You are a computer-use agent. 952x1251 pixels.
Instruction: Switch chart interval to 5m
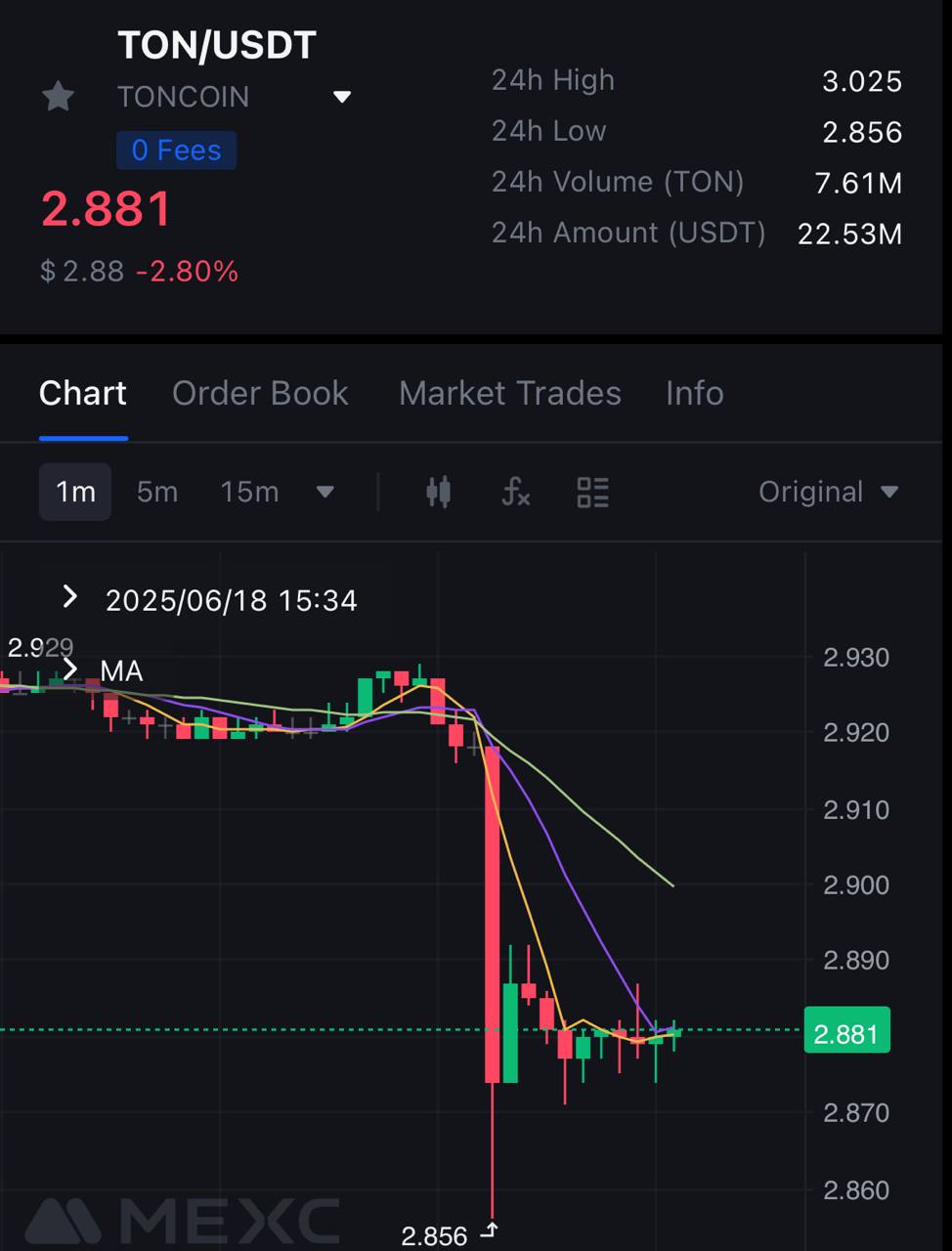(x=157, y=492)
